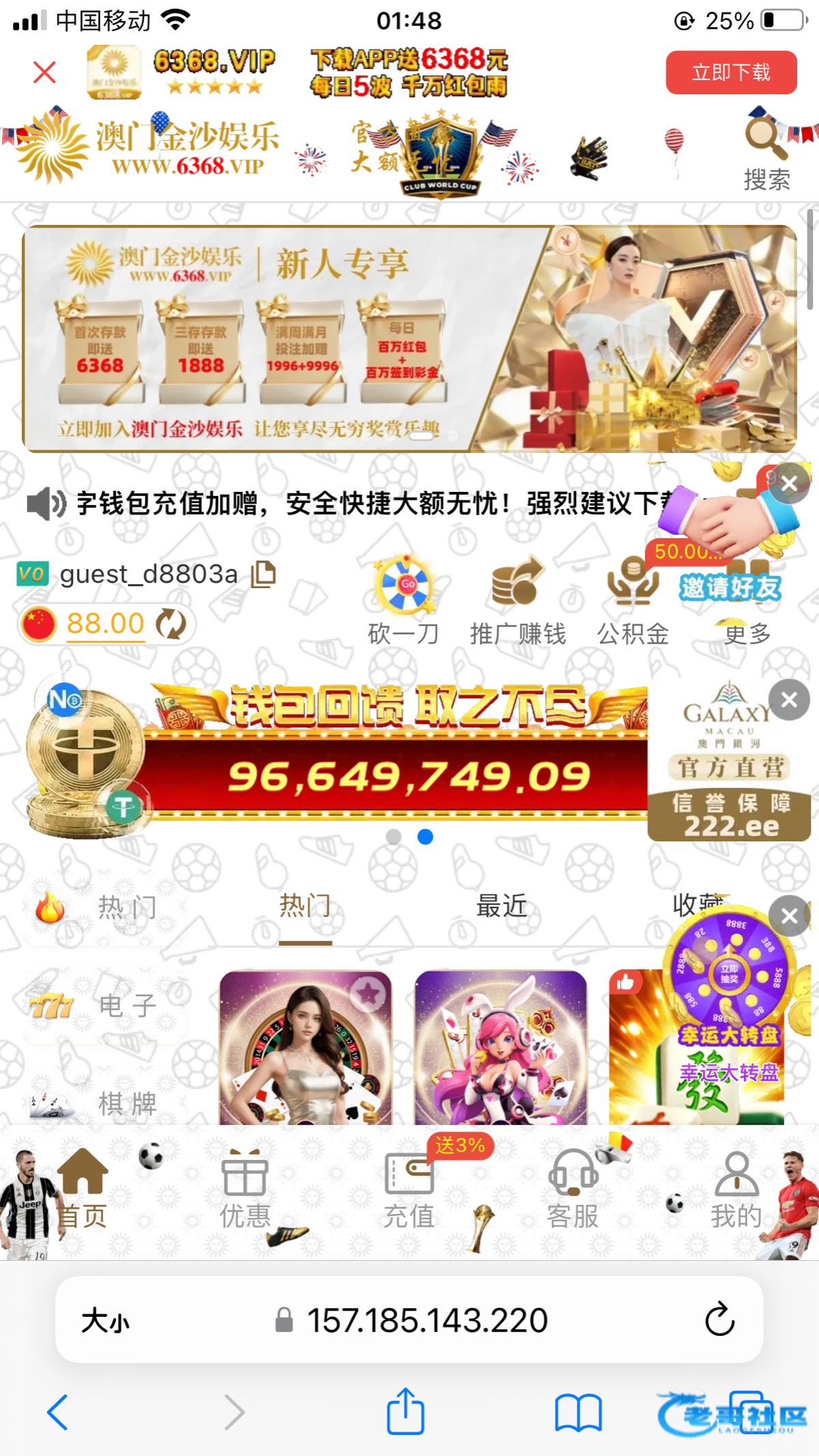The width and height of the screenshot is (819, 1456).
Task: Reload the page in Safari
Action: click(x=719, y=1320)
